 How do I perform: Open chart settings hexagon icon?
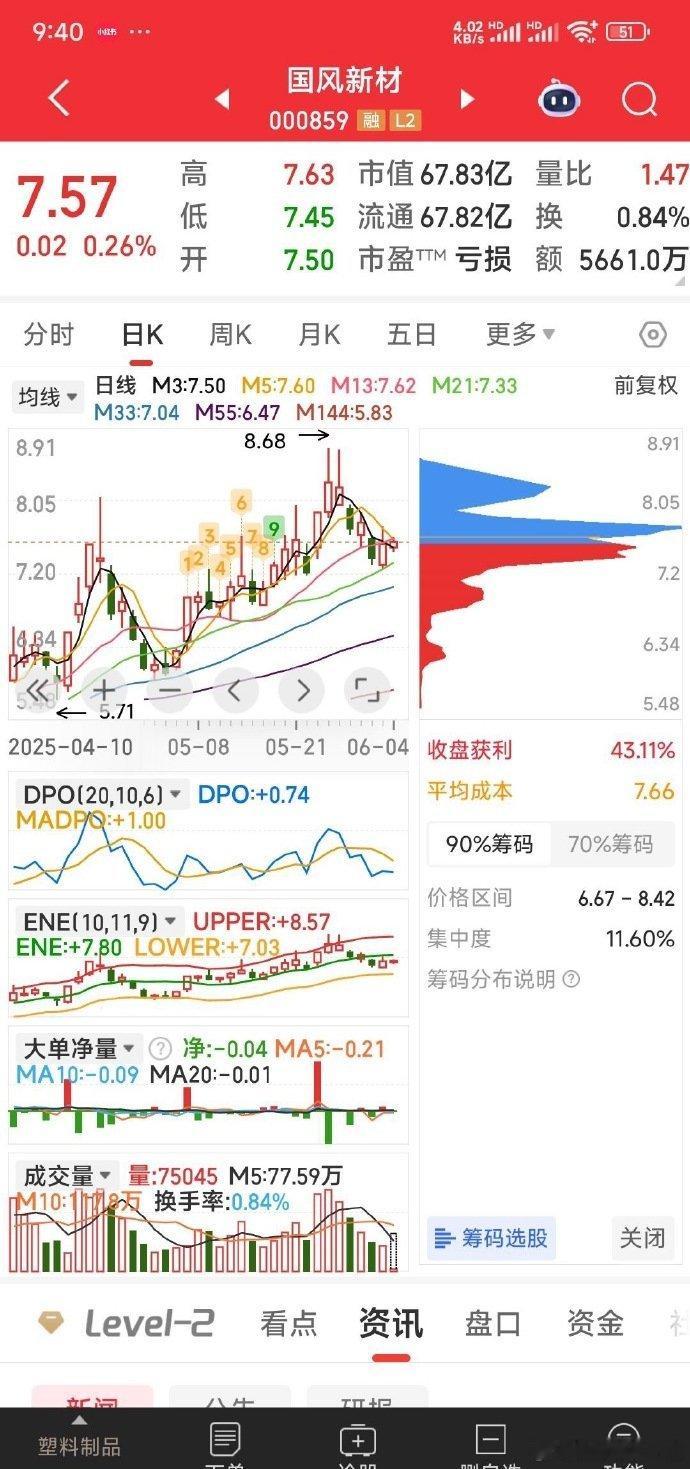click(x=653, y=335)
